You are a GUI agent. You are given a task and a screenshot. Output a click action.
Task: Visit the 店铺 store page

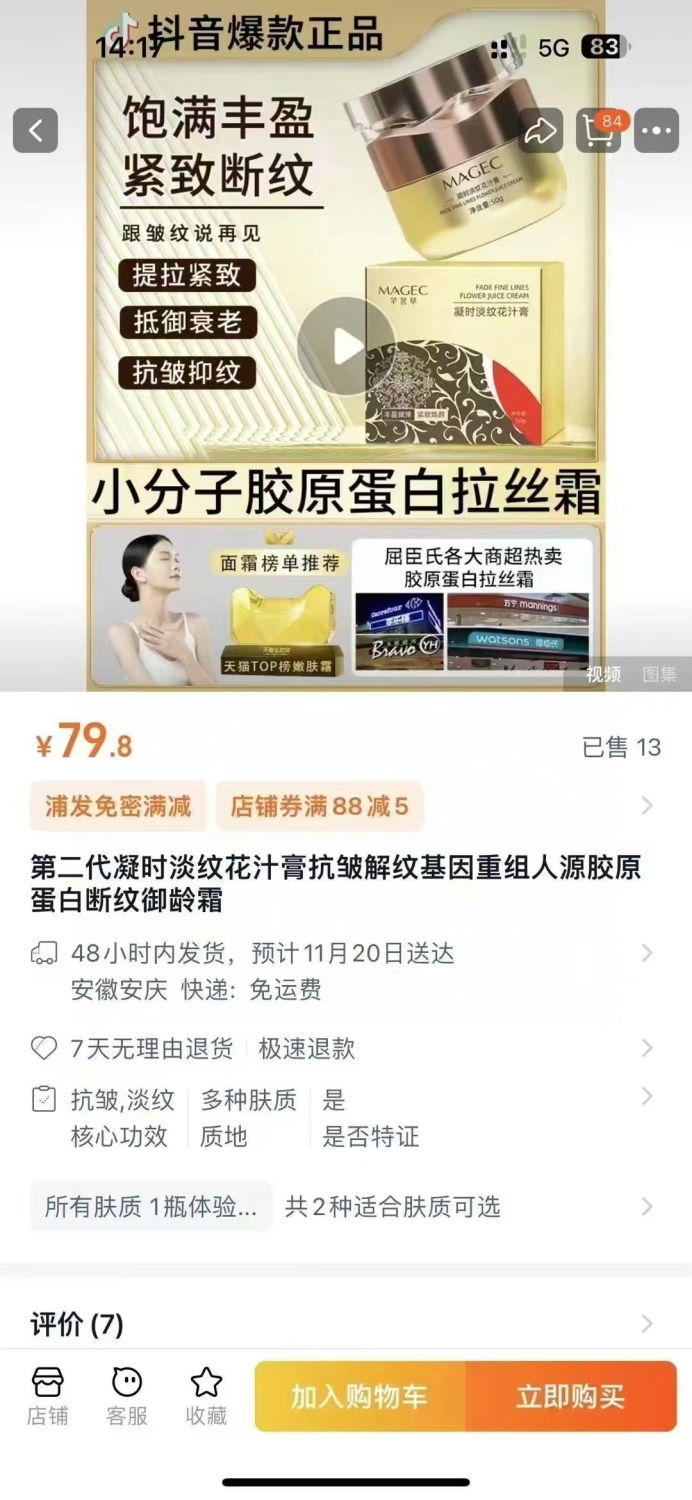coord(47,1396)
